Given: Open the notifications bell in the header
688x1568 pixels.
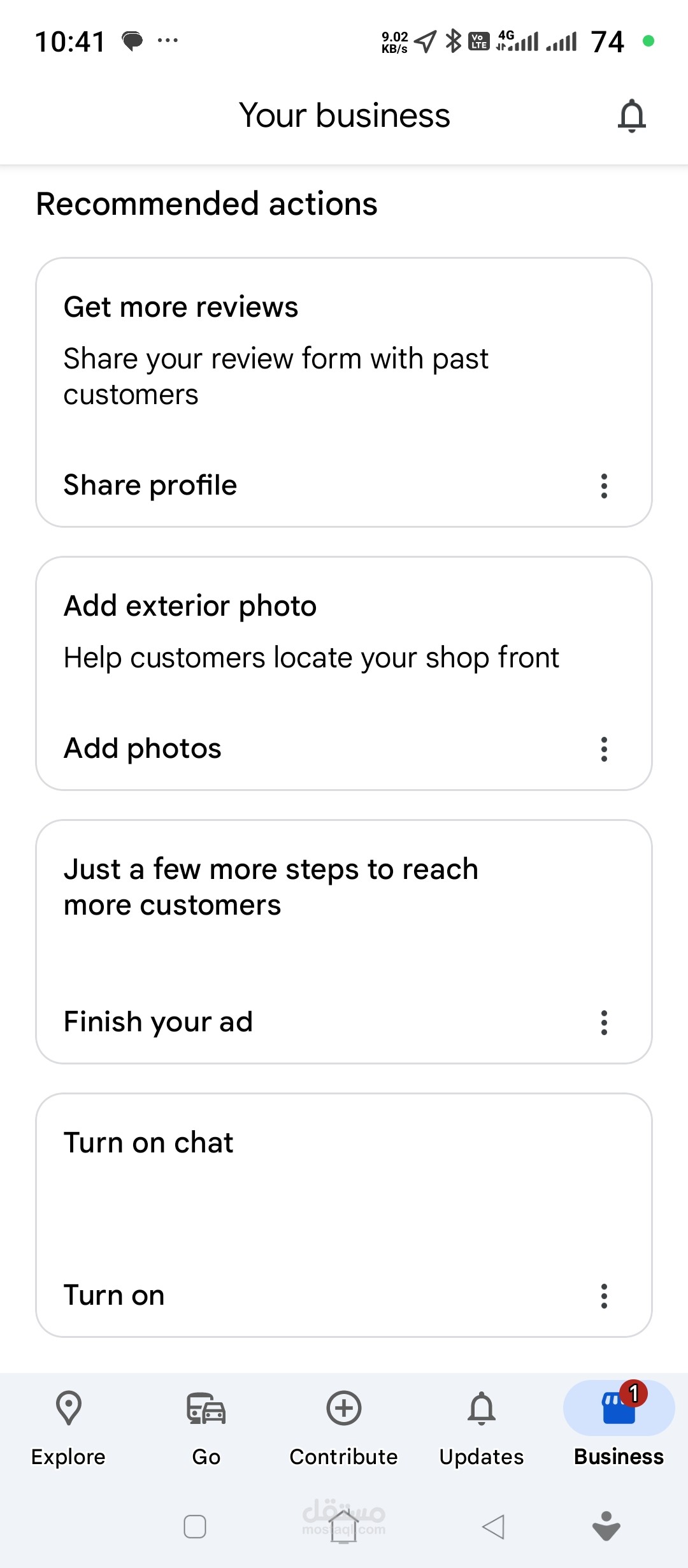Looking at the screenshot, I should pos(631,116).
